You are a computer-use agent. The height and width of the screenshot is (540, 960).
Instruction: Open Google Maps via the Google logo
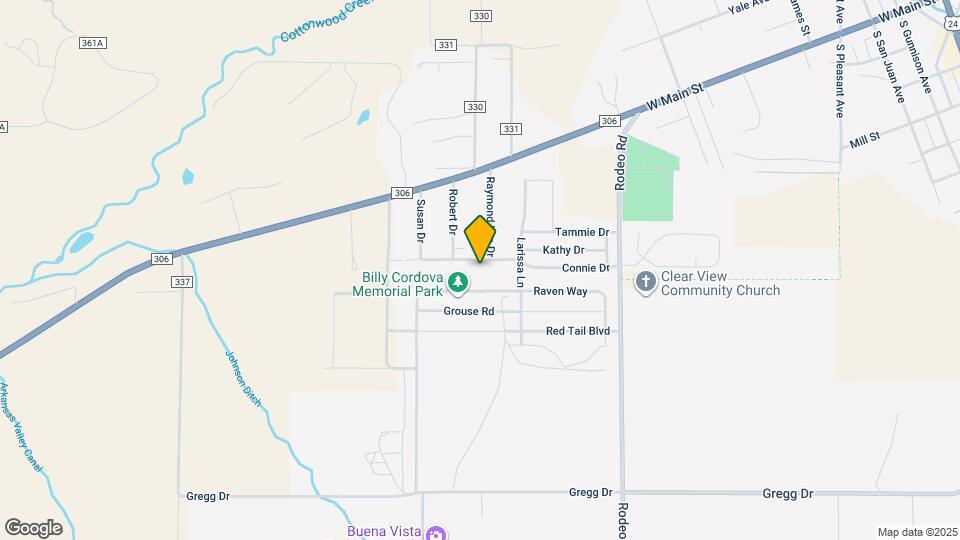(34, 528)
